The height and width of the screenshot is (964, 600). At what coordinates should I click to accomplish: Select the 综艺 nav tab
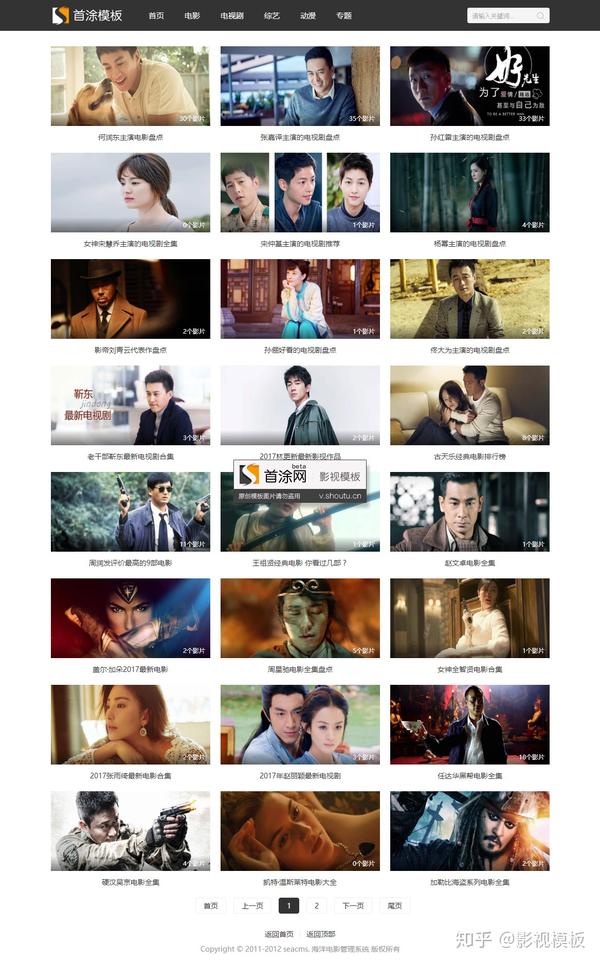tap(272, 16)
